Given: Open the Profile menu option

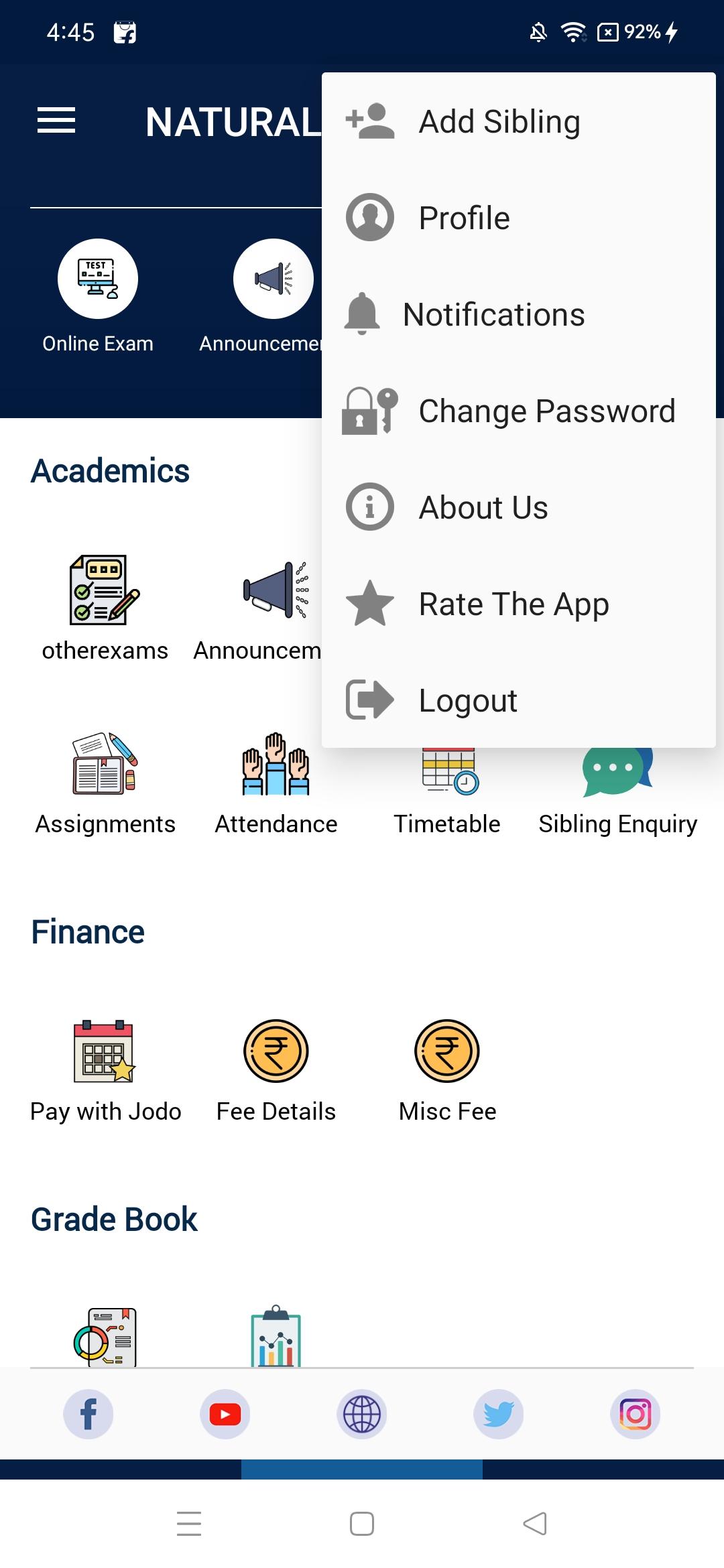Looking at the screenshot, I should point(519,218).
